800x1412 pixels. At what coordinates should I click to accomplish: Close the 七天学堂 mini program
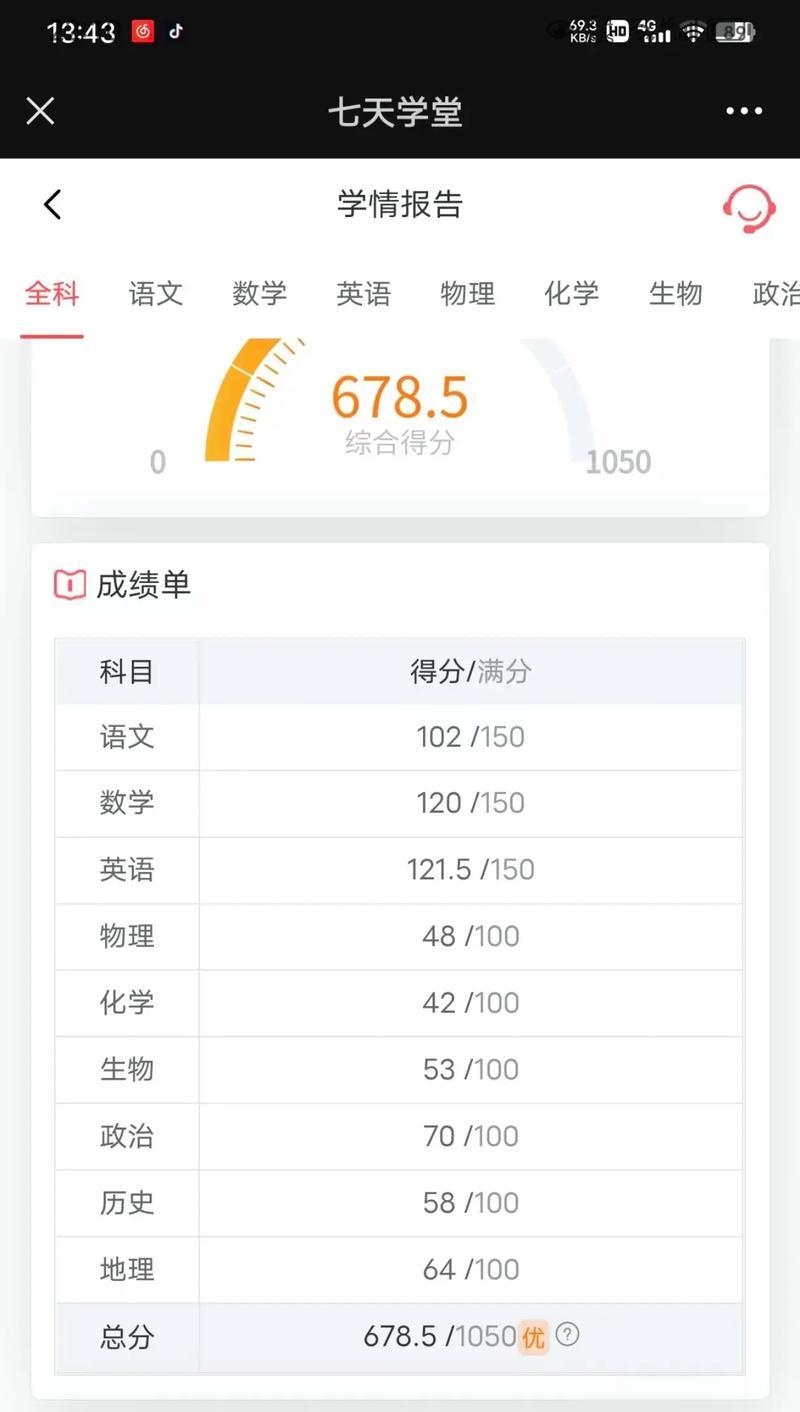[x=40, y=111]
